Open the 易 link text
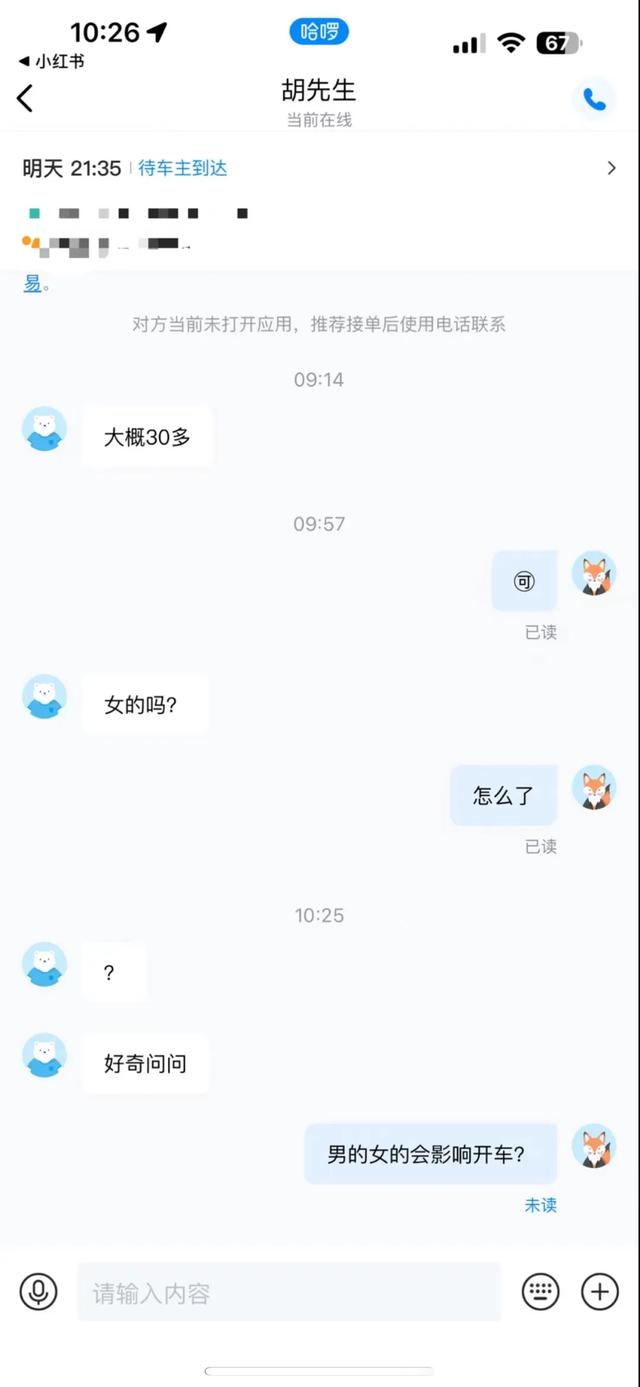Screen dimensions: 640x1387 pos(33,284)
